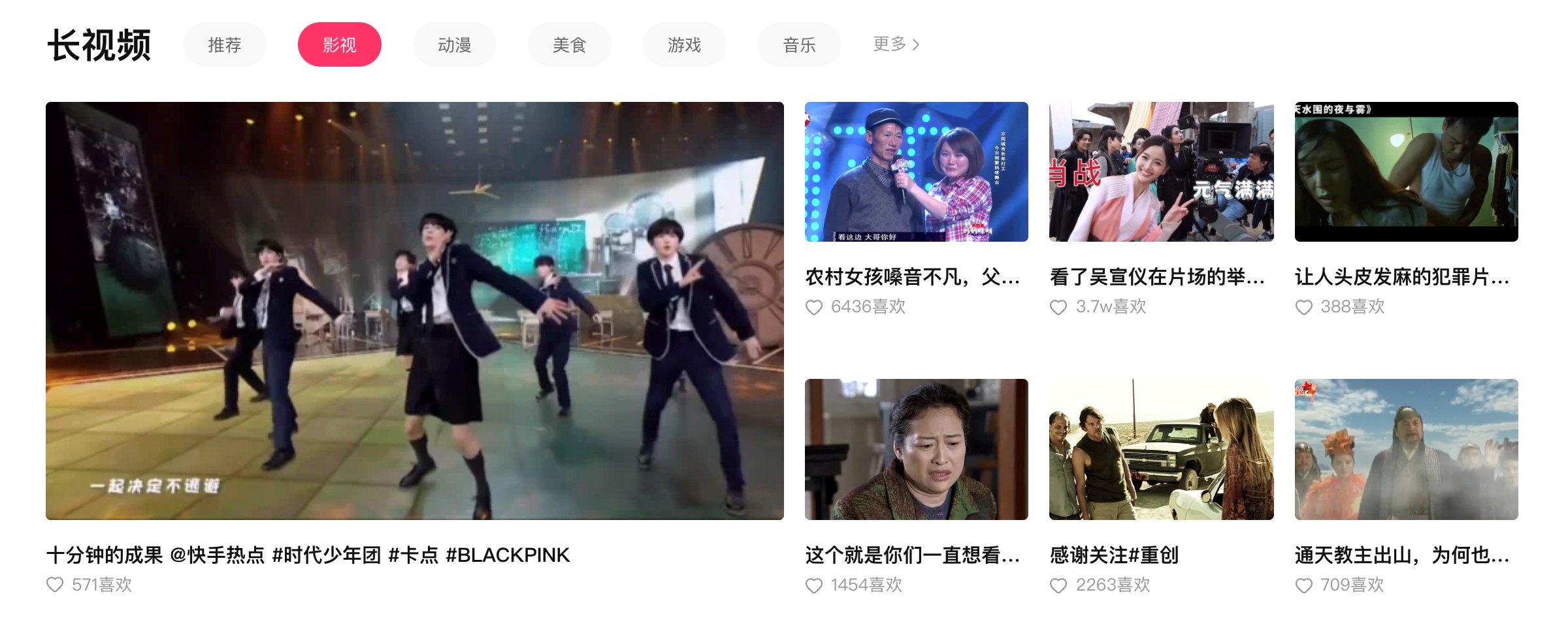Switch to the 动漫 tab
Image resolution: width=1568 pixels, height=635 pixels.
(454, 45)
